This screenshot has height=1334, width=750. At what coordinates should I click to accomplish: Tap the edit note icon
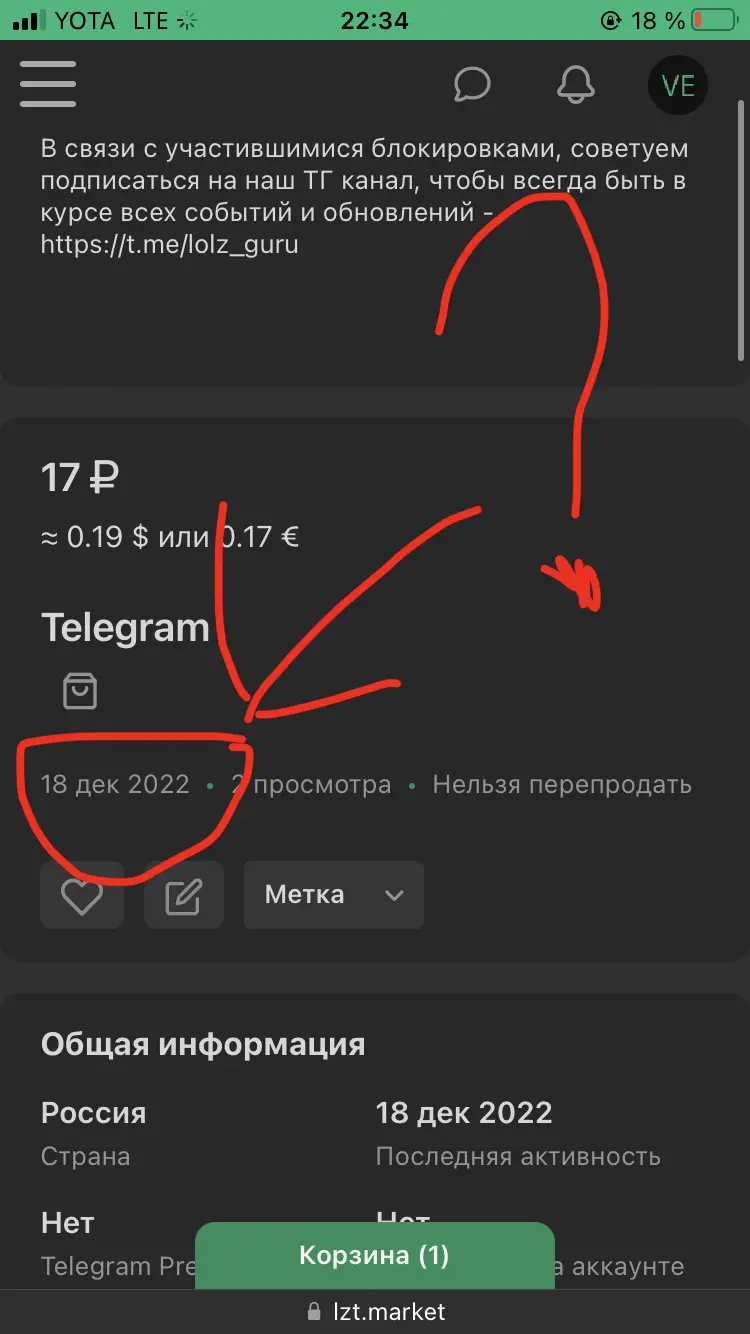184,895
